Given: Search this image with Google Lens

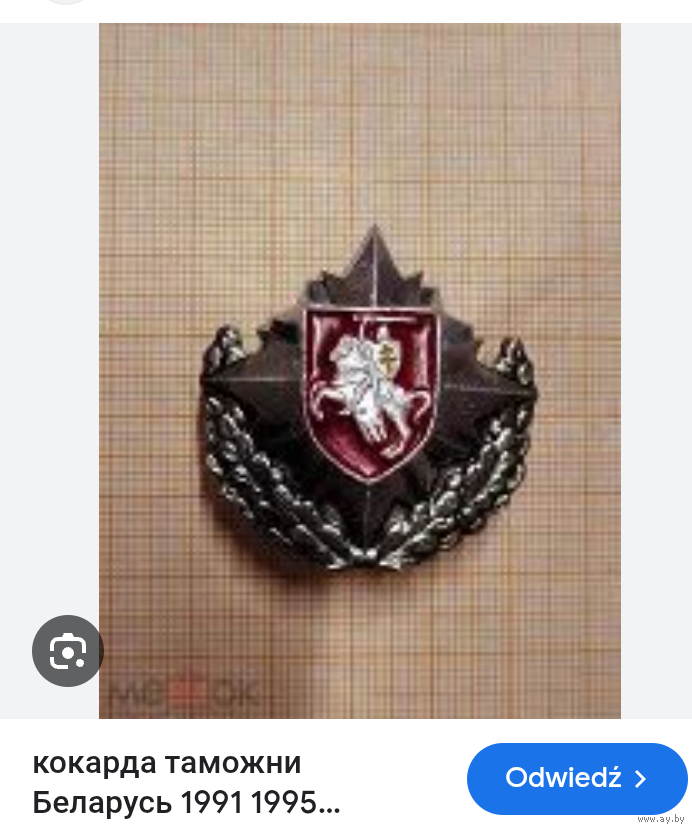Looking at the screenshot, I should [x=68, y=651].
